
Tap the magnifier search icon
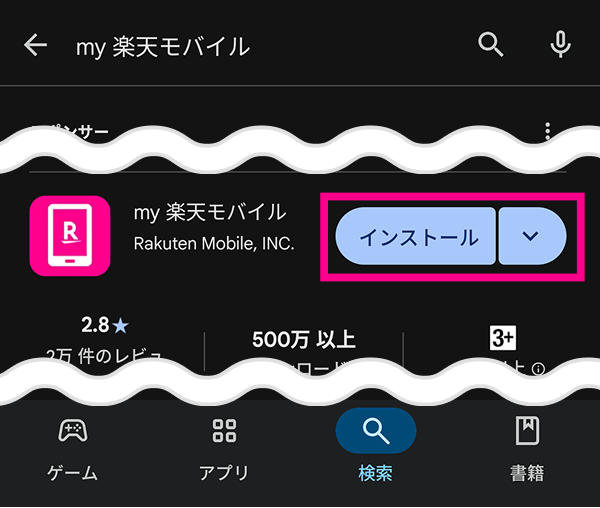tap(490, 45)
